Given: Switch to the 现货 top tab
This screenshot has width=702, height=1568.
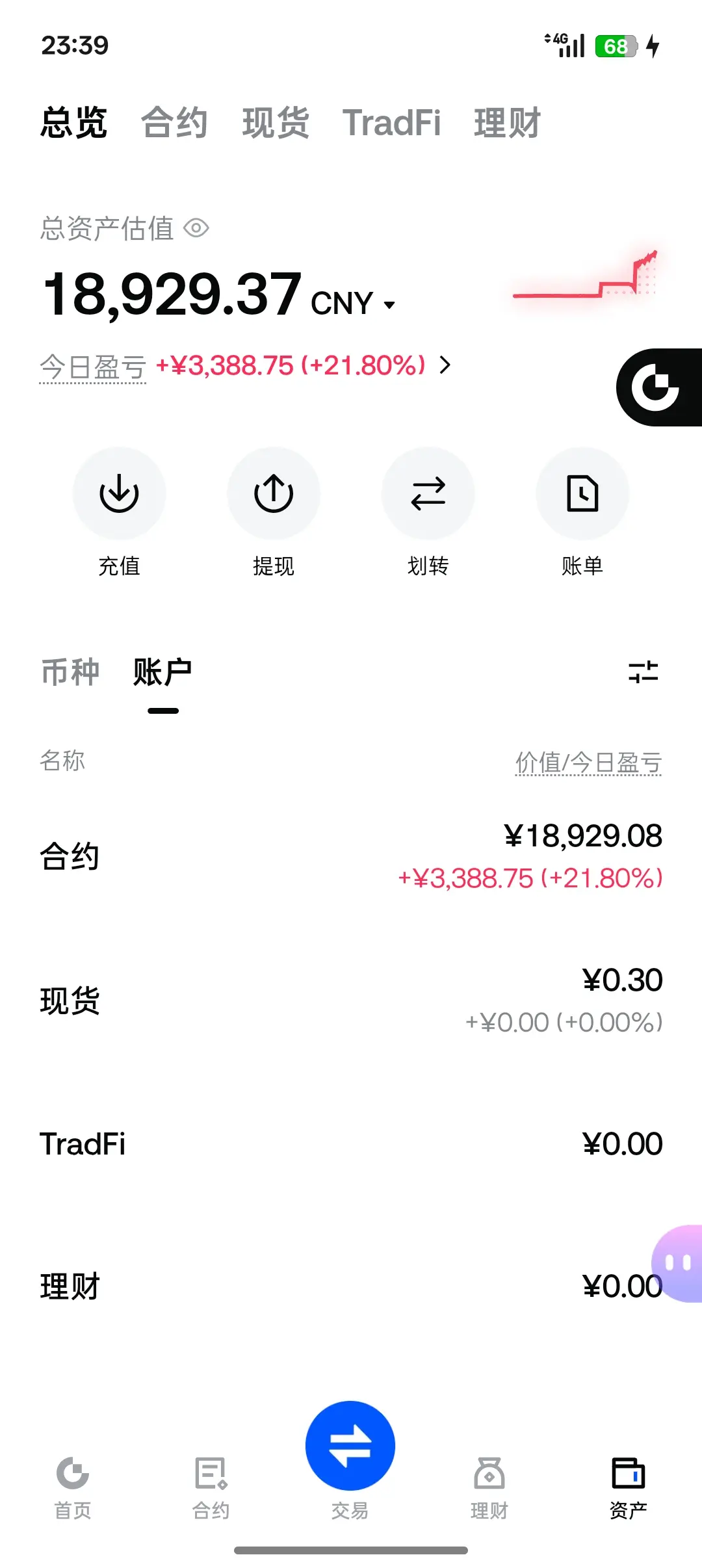Looking at the screenshot, I should pyautogui.click(x=276, y=123).
